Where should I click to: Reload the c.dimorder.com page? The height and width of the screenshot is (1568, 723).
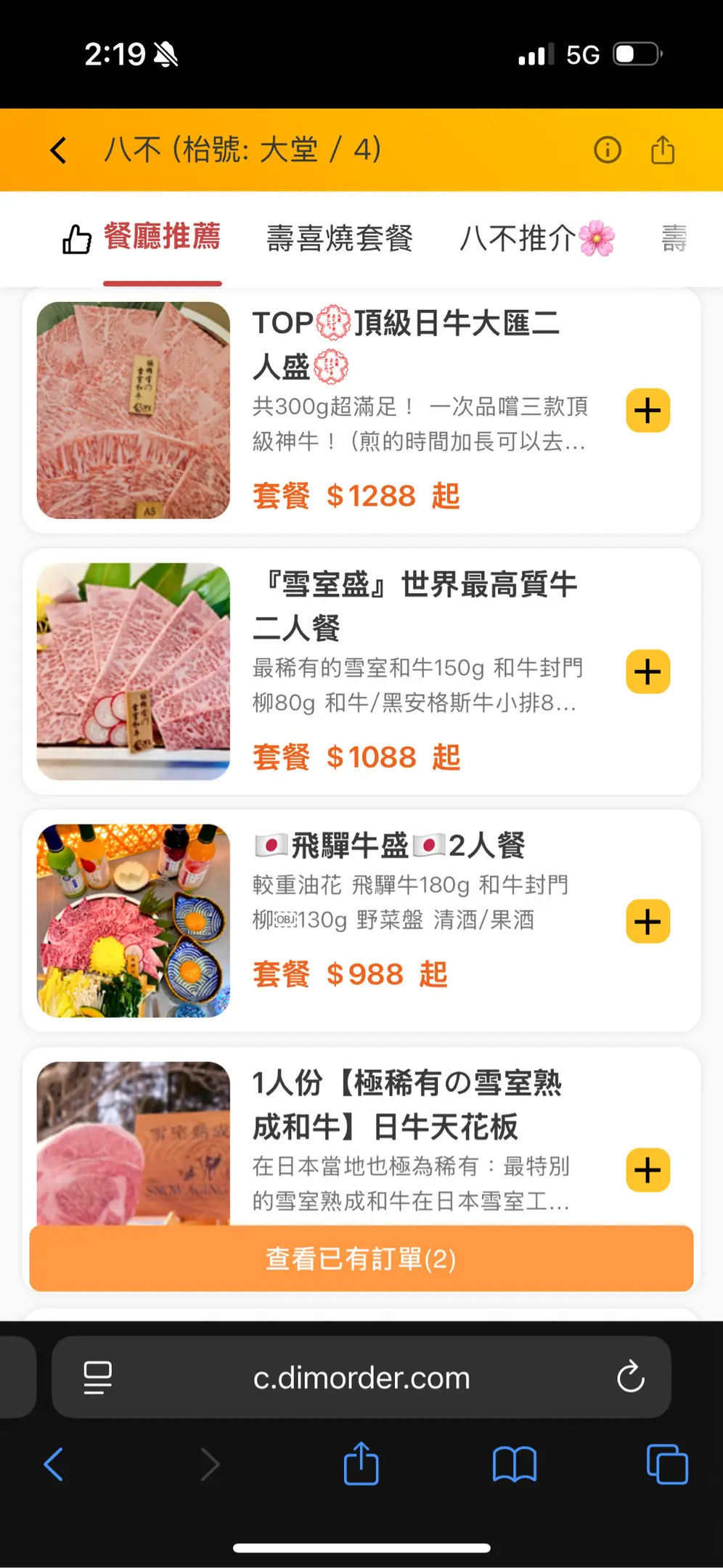[x=630, y=1377]
